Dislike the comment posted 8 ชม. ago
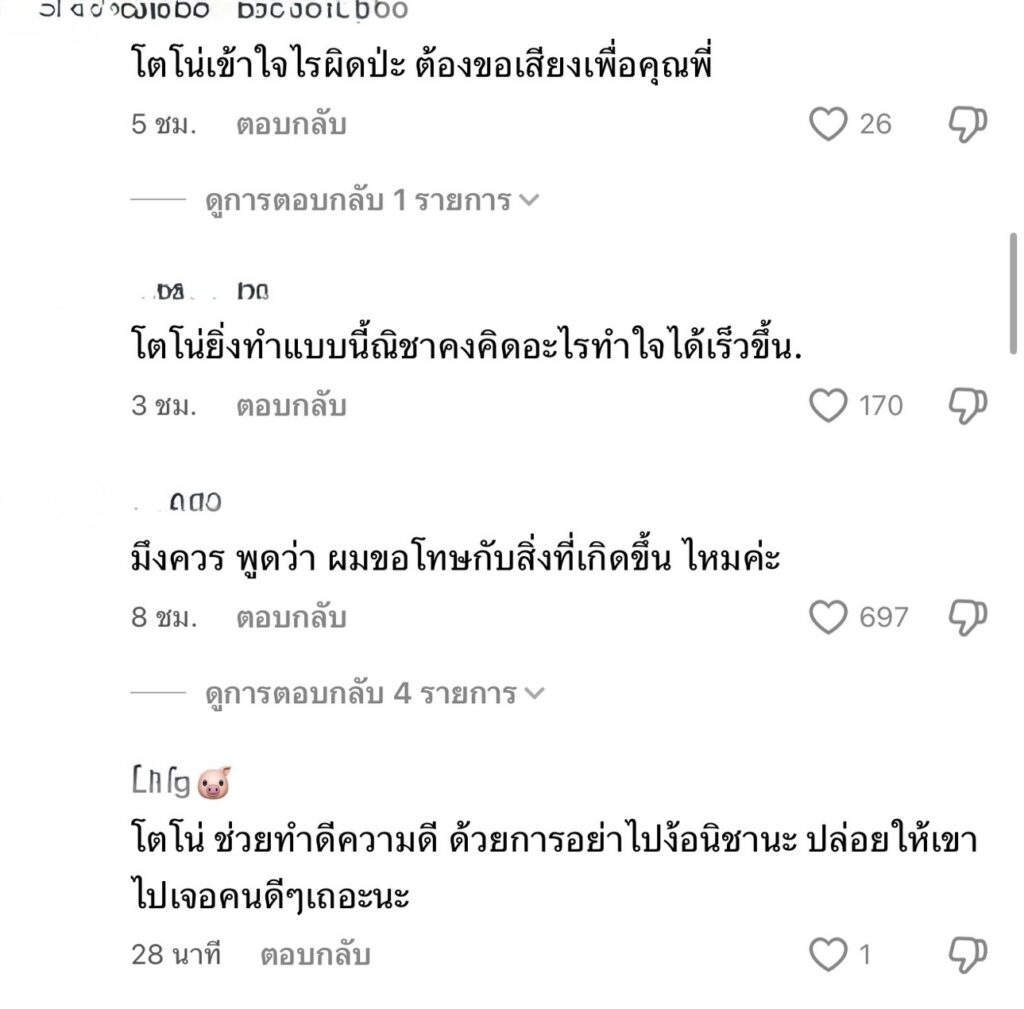 tap(967, 617)
